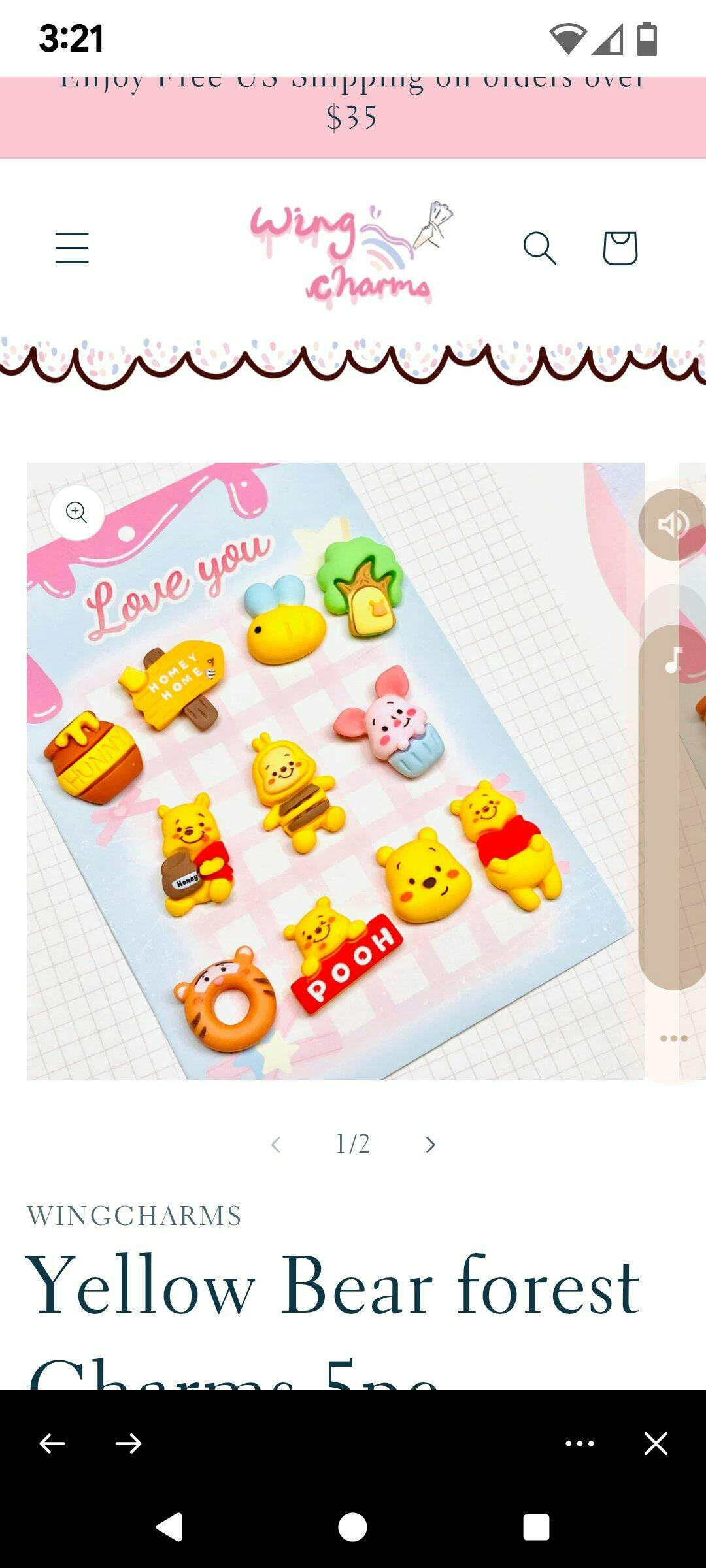
Task: Tap the Wing Charms logo to go home
Action: [x=352, y=253]
